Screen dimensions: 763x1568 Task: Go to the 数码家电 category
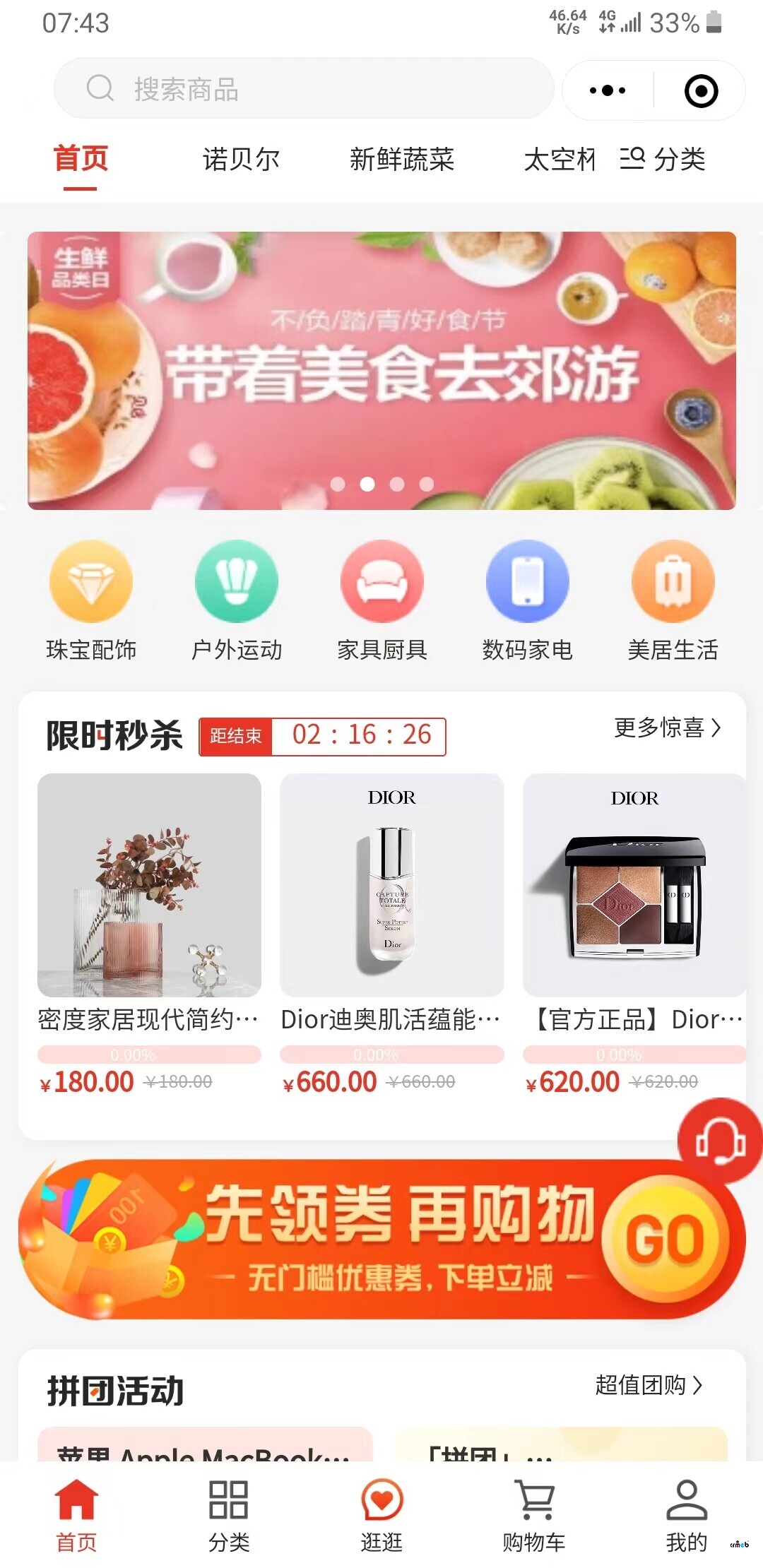coord(528,600)
